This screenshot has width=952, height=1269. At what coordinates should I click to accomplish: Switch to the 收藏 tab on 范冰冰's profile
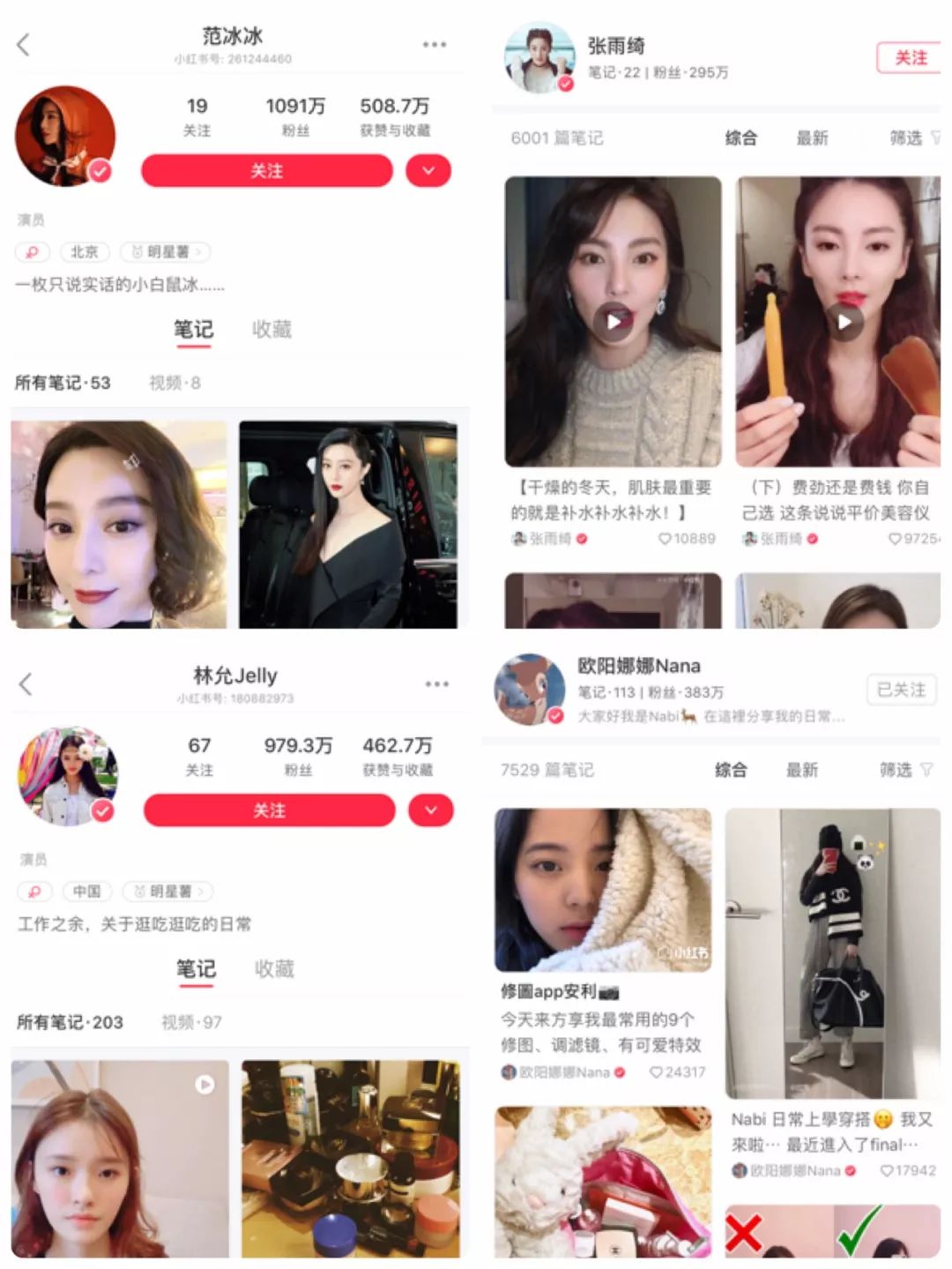[271, 329]
